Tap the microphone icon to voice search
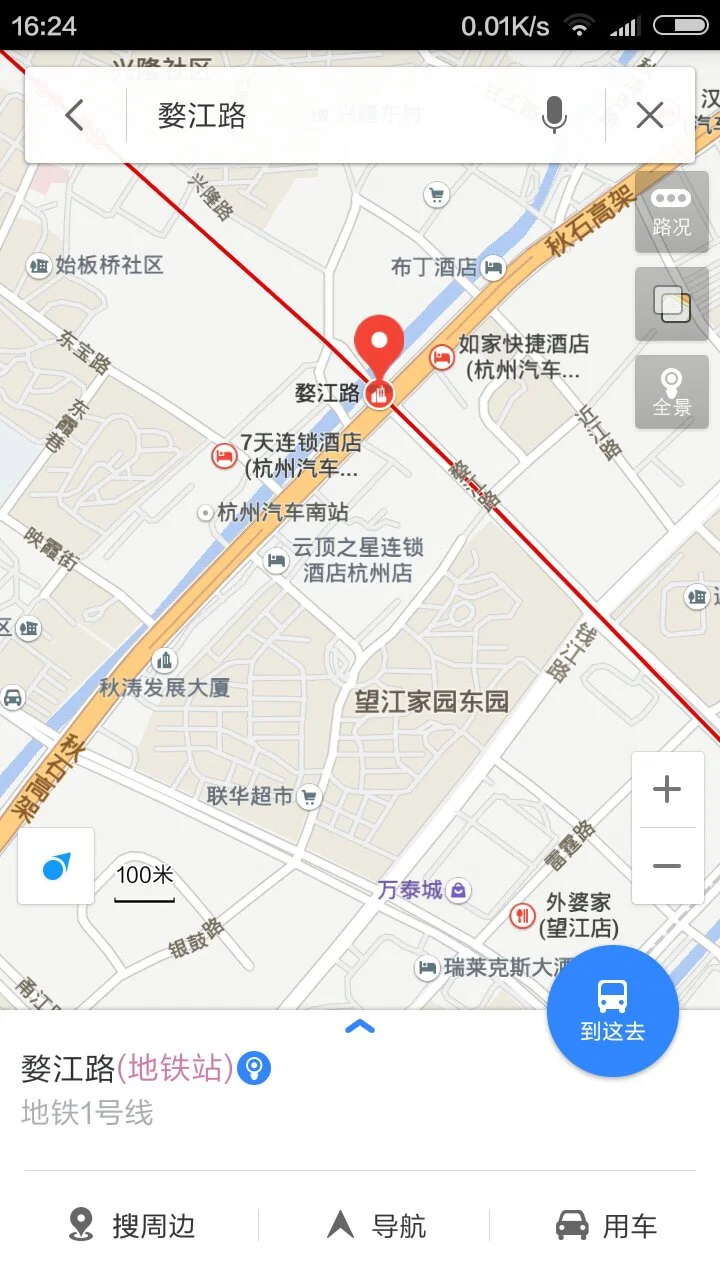Screen dimensions: 720x1280 pos(555,115)
